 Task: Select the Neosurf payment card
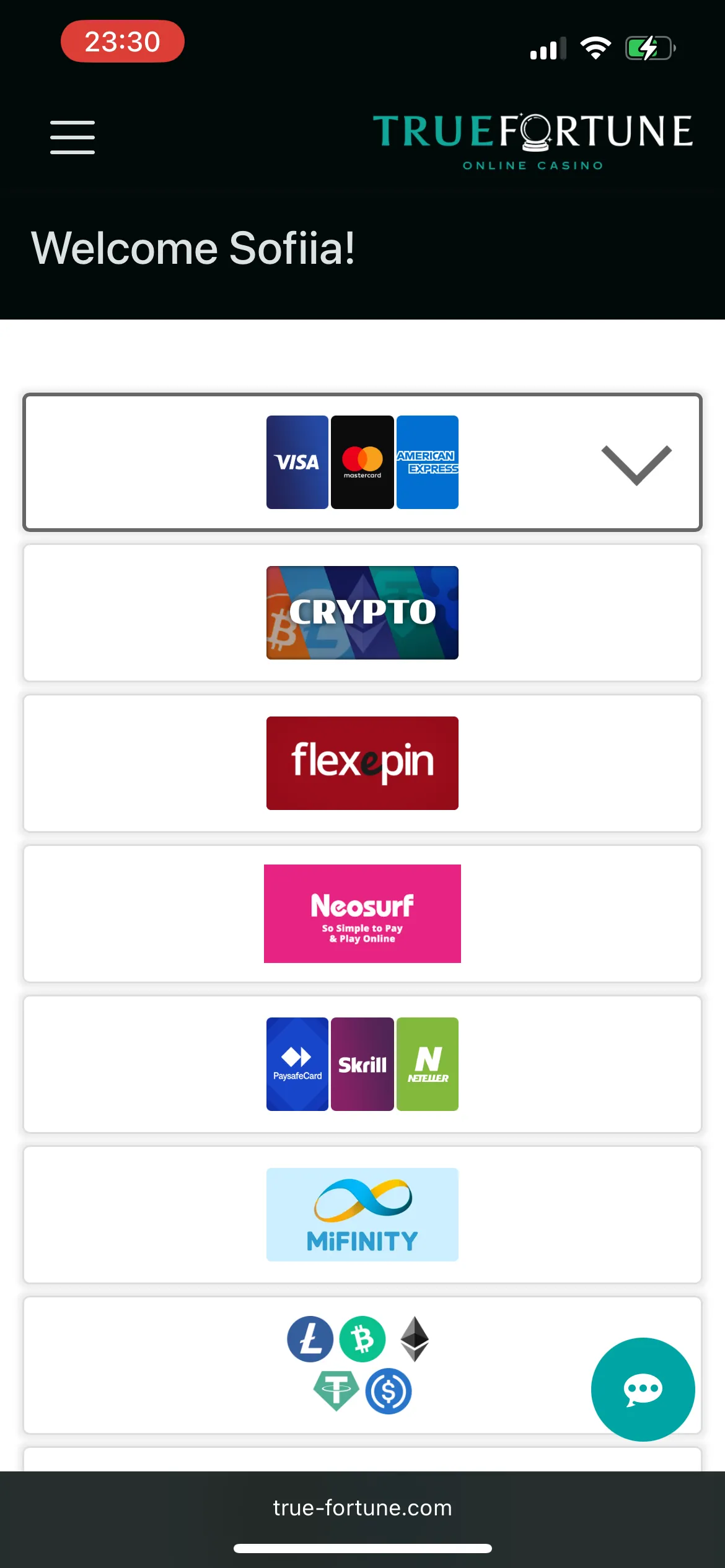(x=362, y=914)
